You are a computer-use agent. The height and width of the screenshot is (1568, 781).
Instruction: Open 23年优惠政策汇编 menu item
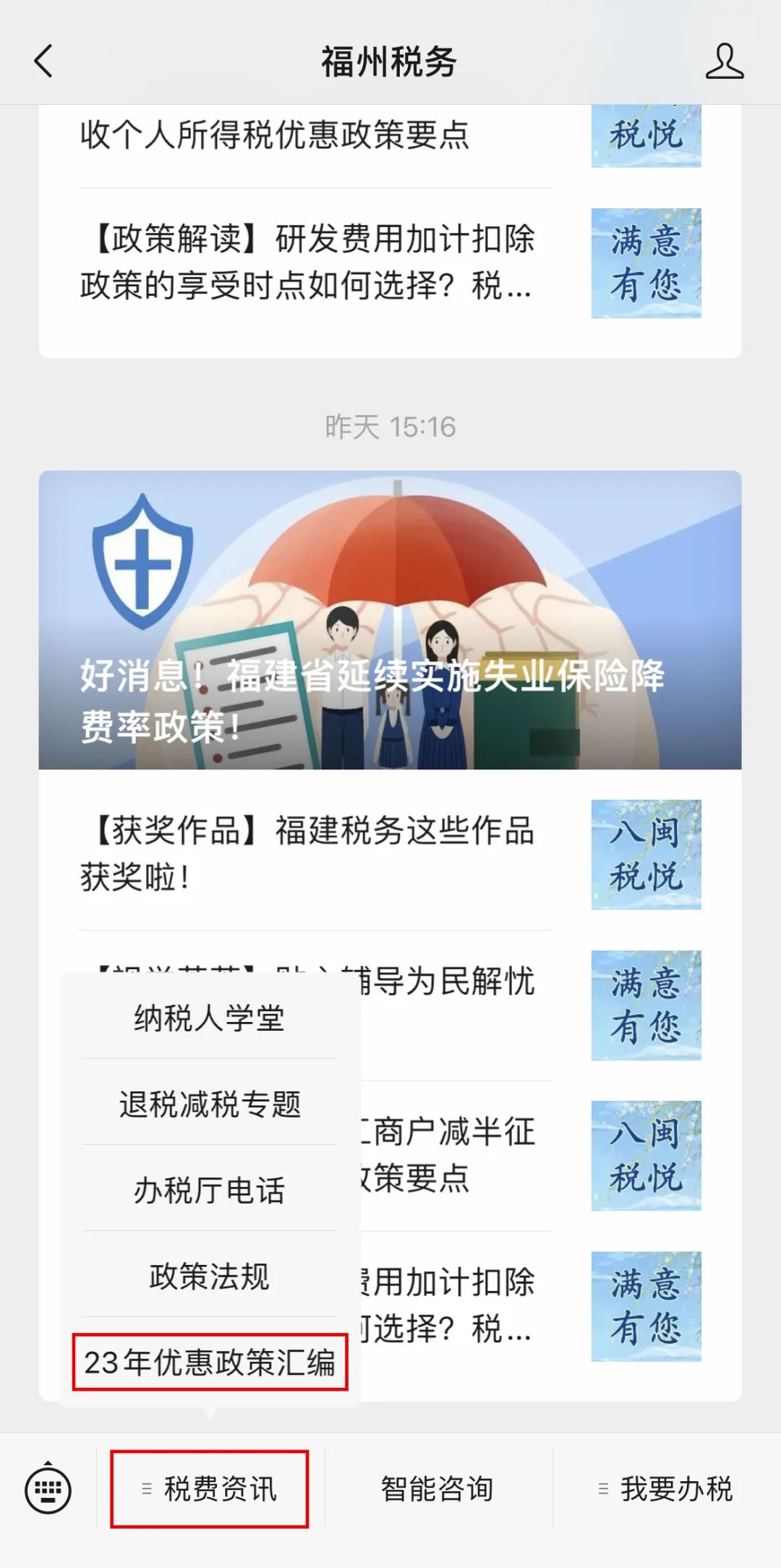click(x=210, y=1363)
